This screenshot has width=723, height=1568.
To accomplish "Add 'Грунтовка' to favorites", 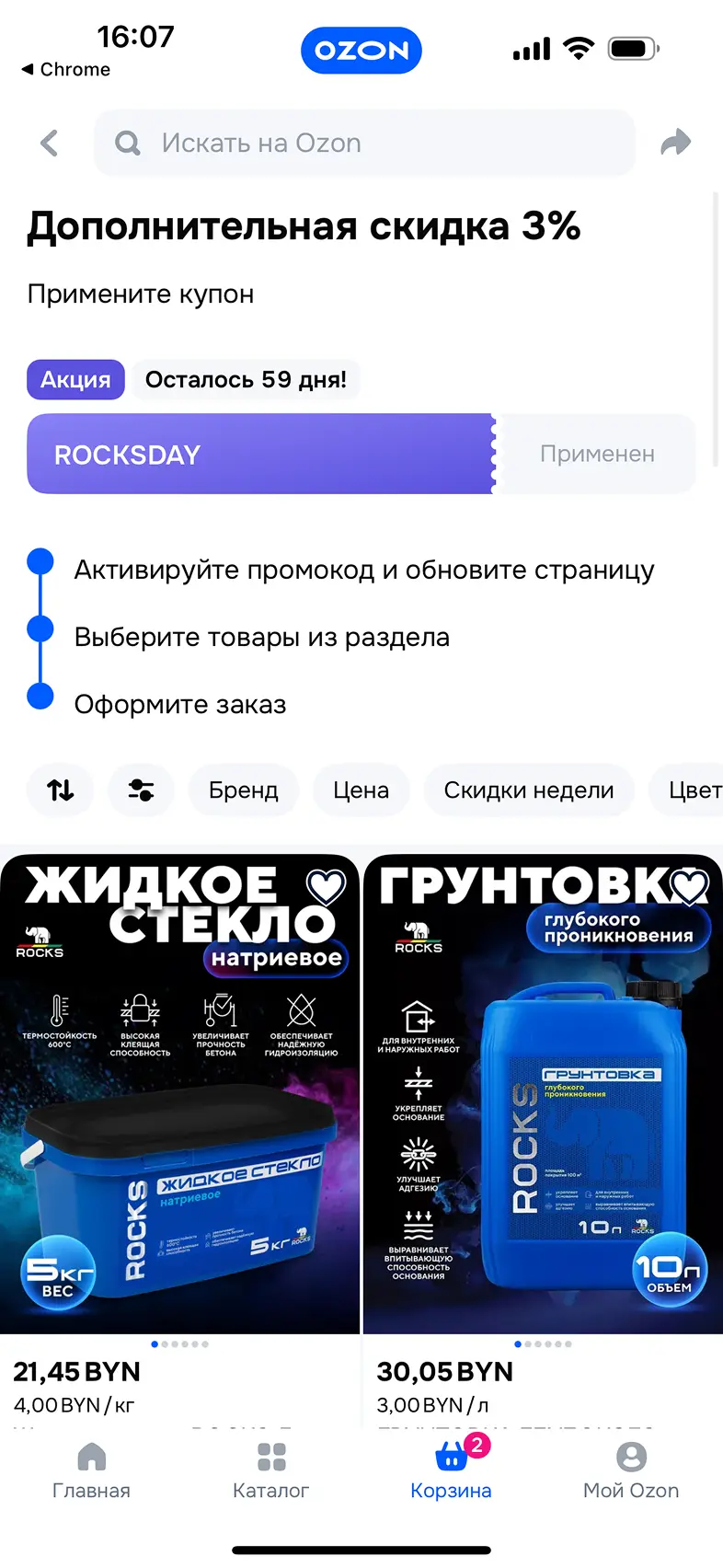I will pyautogui.click(x=690, y=887).
